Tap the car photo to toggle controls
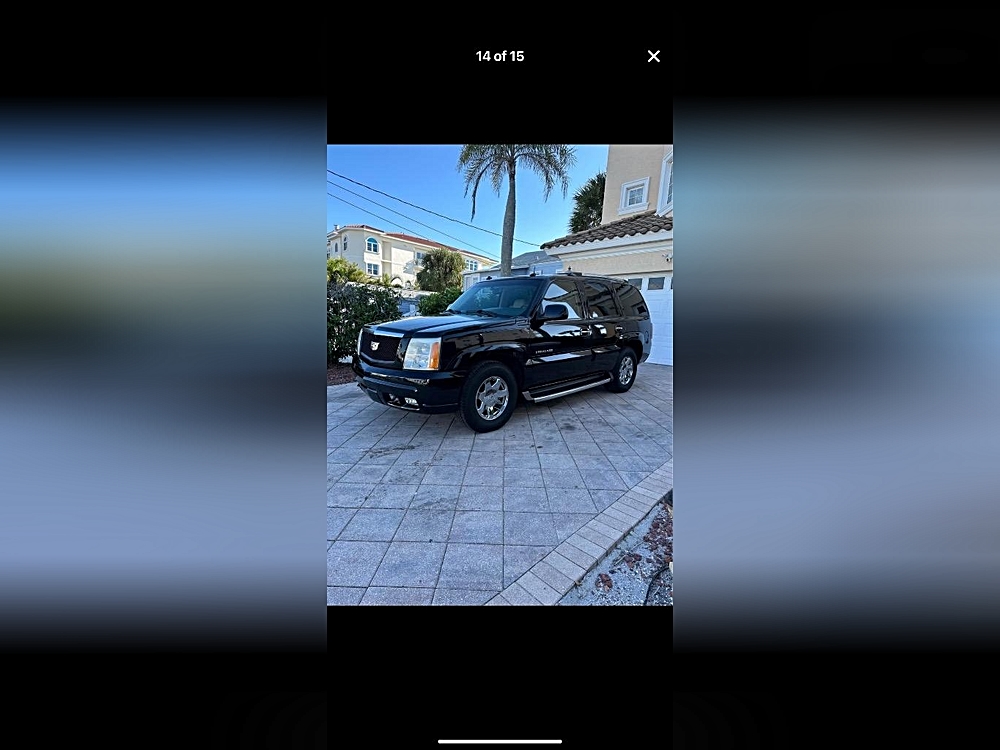Image resolution: width=1000 pixels, height=750 pixels. (x=500, y=375)
